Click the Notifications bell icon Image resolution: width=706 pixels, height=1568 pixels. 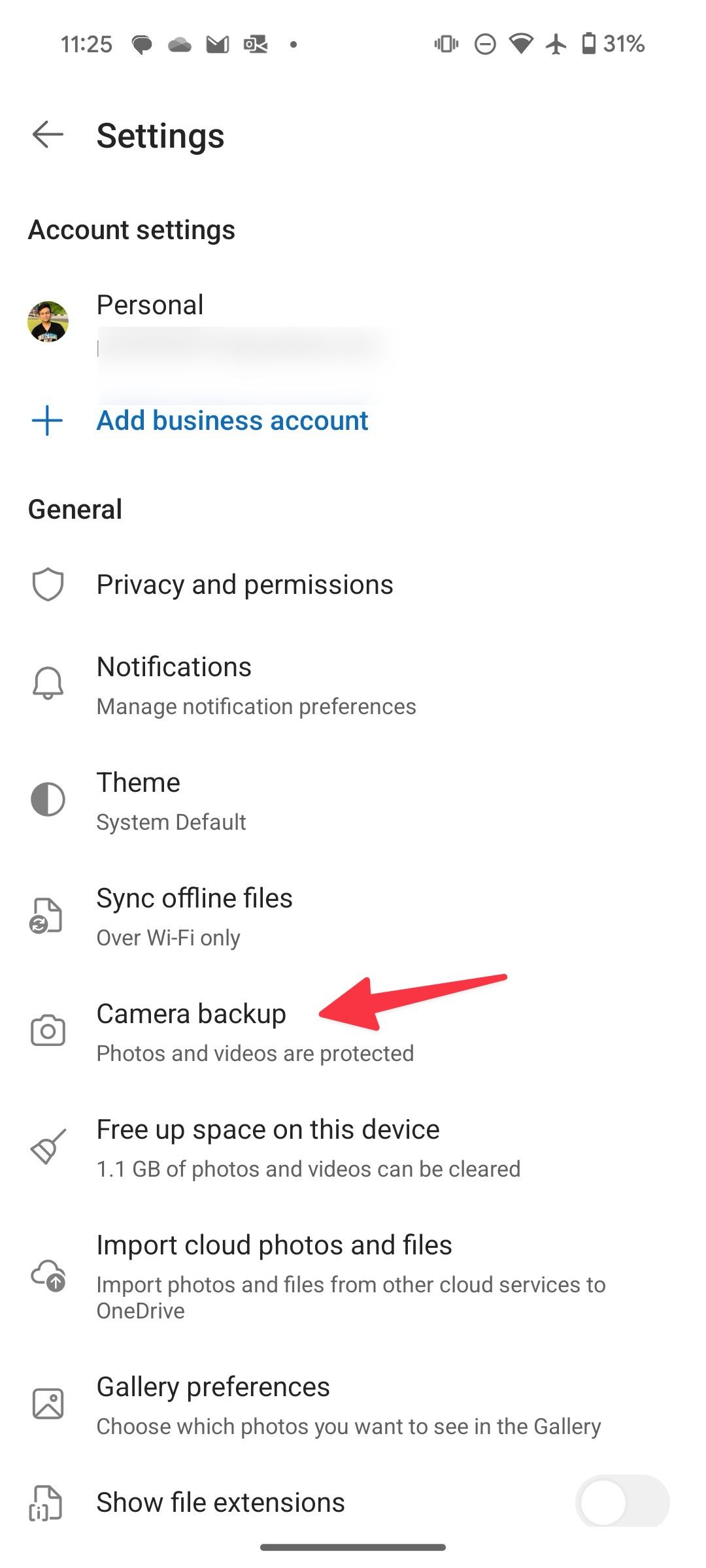point(48,681)
